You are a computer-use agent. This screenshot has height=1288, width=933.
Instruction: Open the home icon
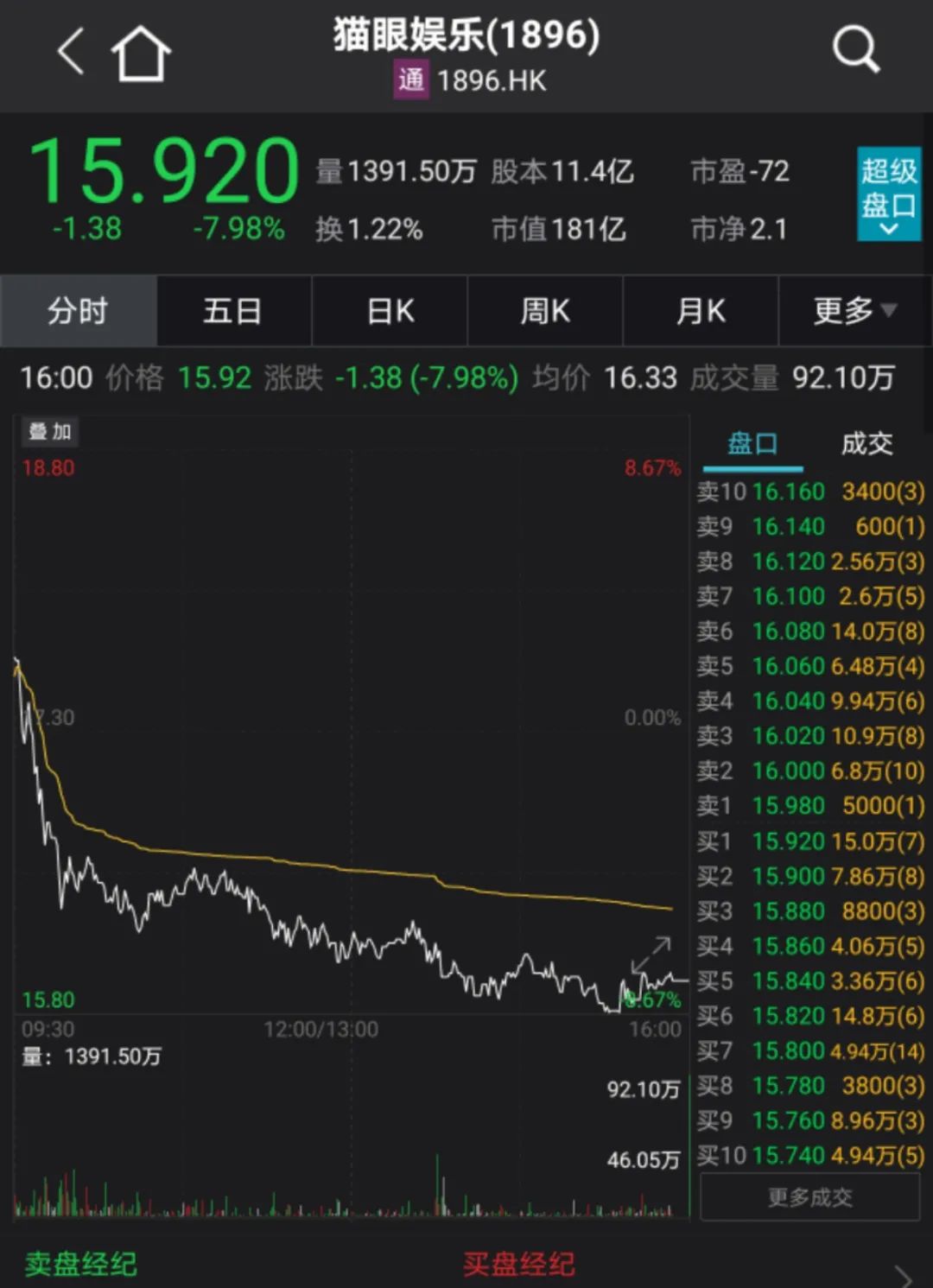point(141,54)
